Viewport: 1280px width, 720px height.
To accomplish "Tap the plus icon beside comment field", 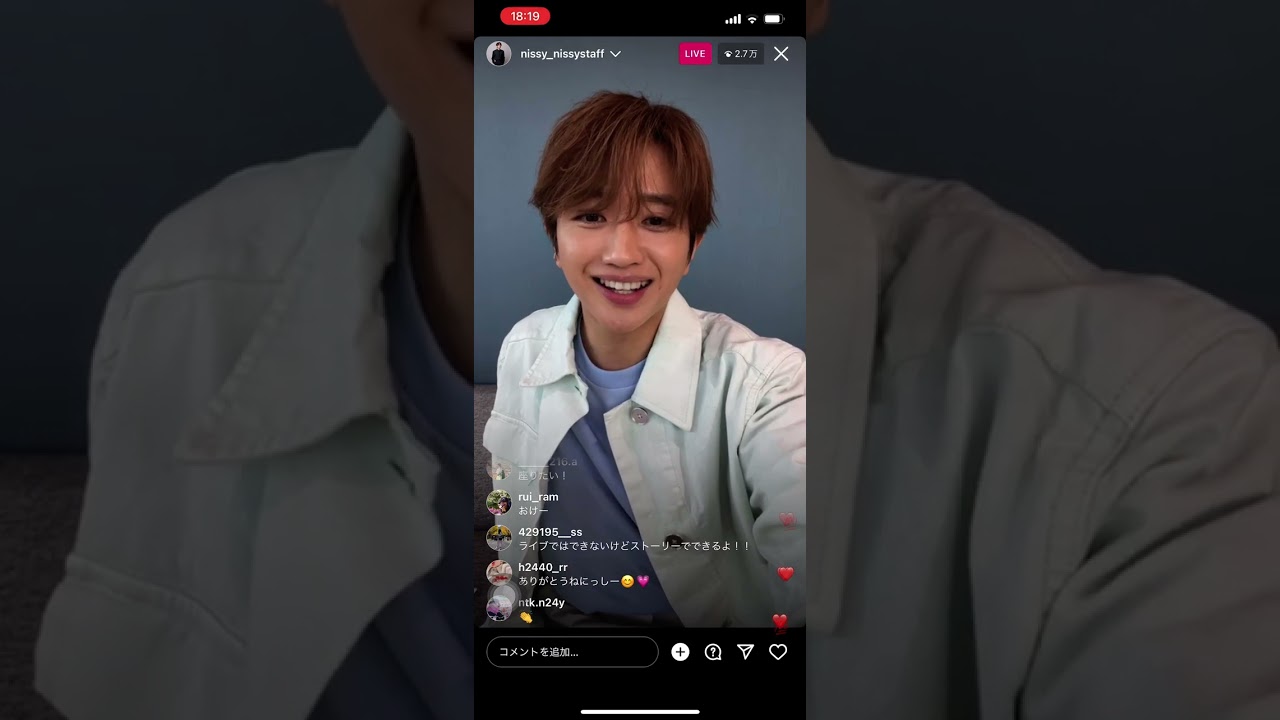I will (680, 652).
